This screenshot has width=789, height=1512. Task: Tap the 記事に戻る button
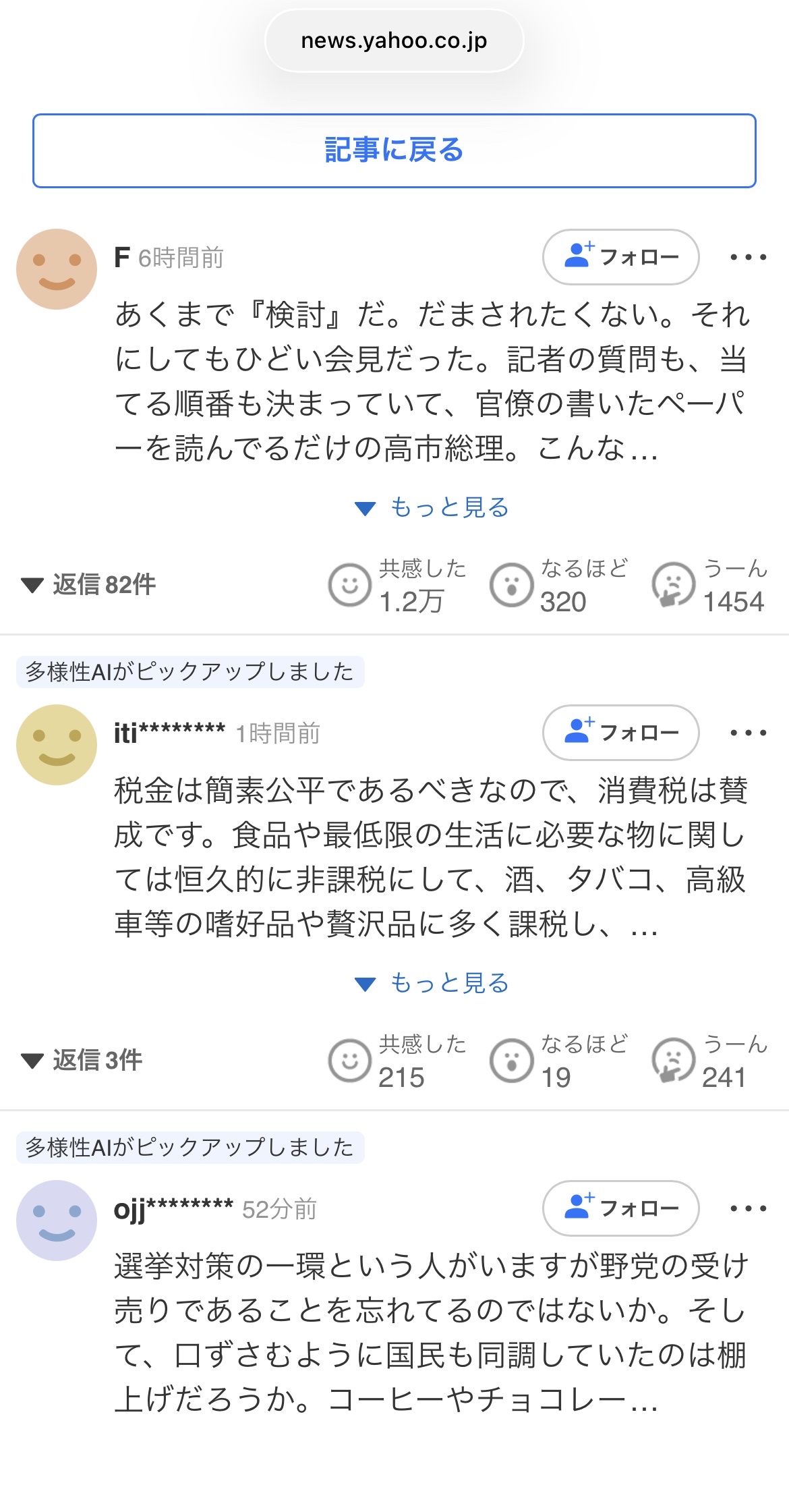tap(394, 150)
